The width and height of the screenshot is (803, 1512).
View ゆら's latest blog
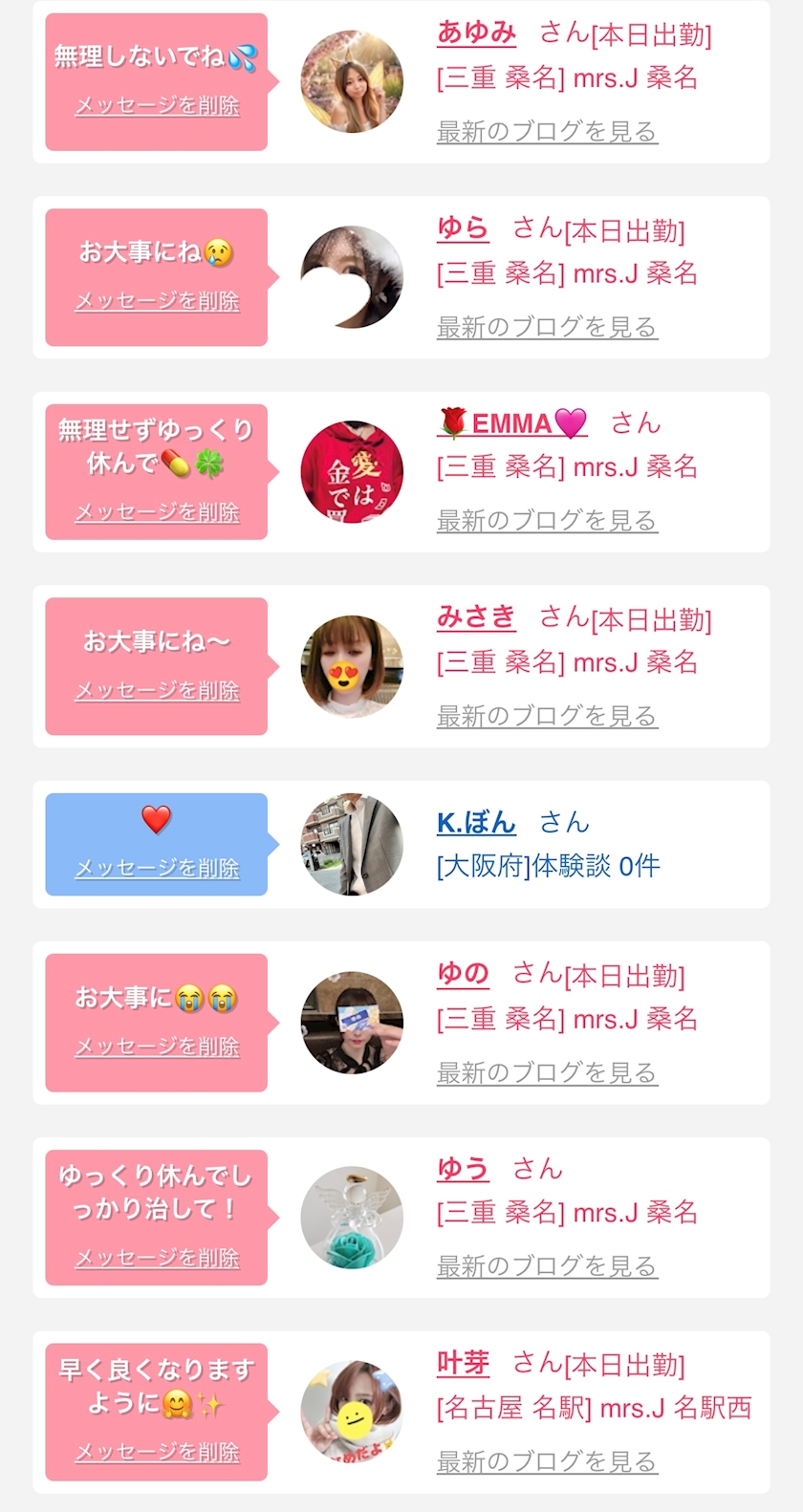pyautogui.click(x=547, y=327)
